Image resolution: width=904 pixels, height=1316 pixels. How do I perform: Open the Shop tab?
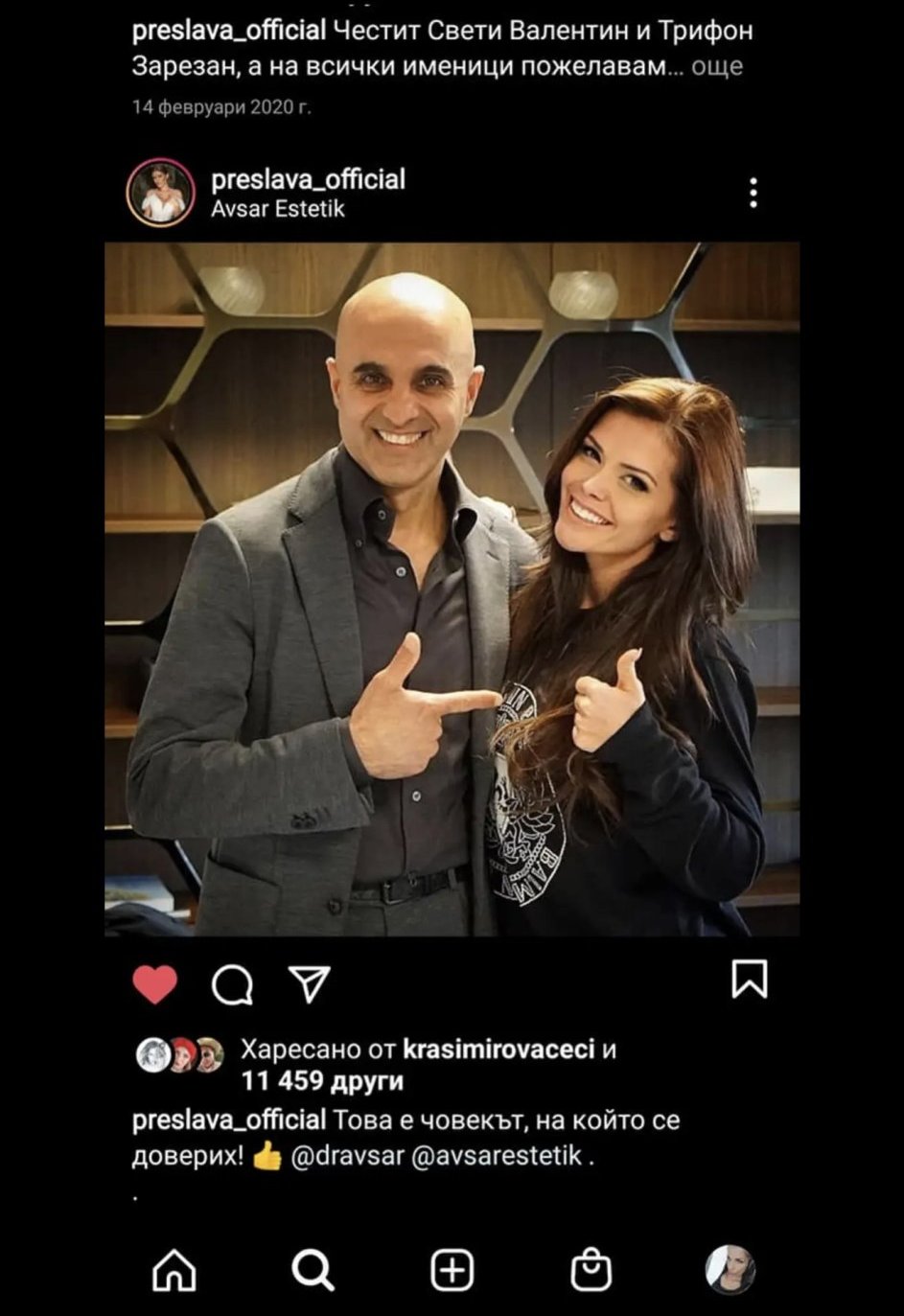click(x=591, y=1271)
